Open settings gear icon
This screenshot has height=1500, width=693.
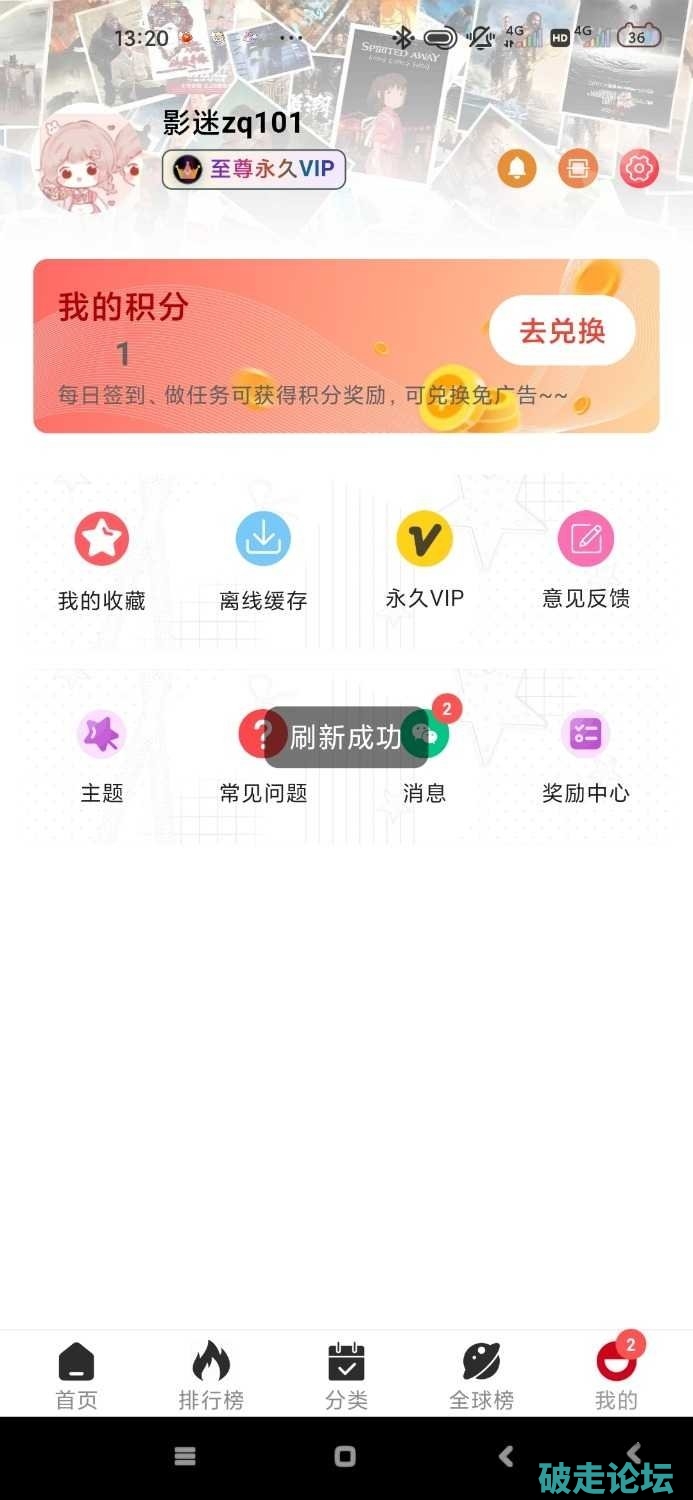click(x=639, y=168)
